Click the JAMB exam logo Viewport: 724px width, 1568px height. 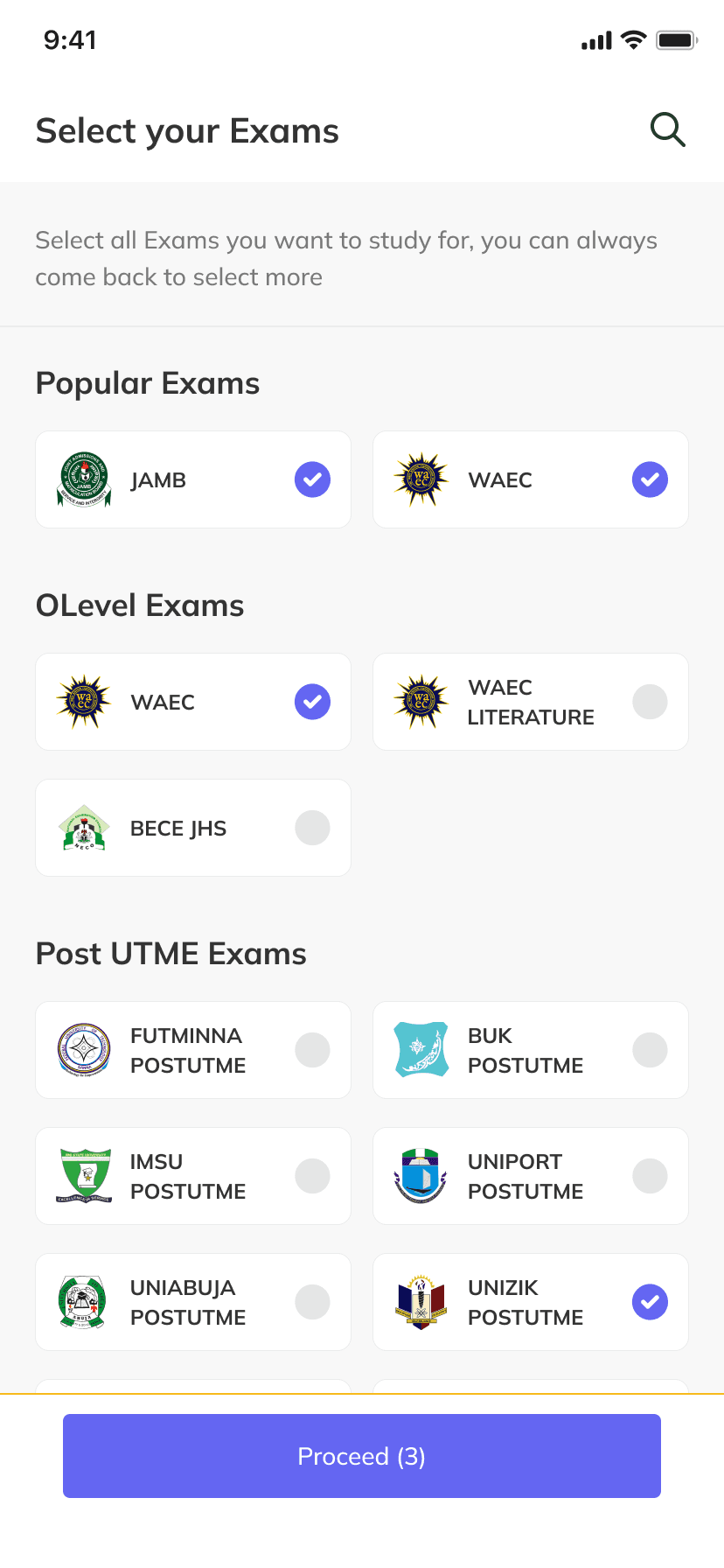point(84,479)
